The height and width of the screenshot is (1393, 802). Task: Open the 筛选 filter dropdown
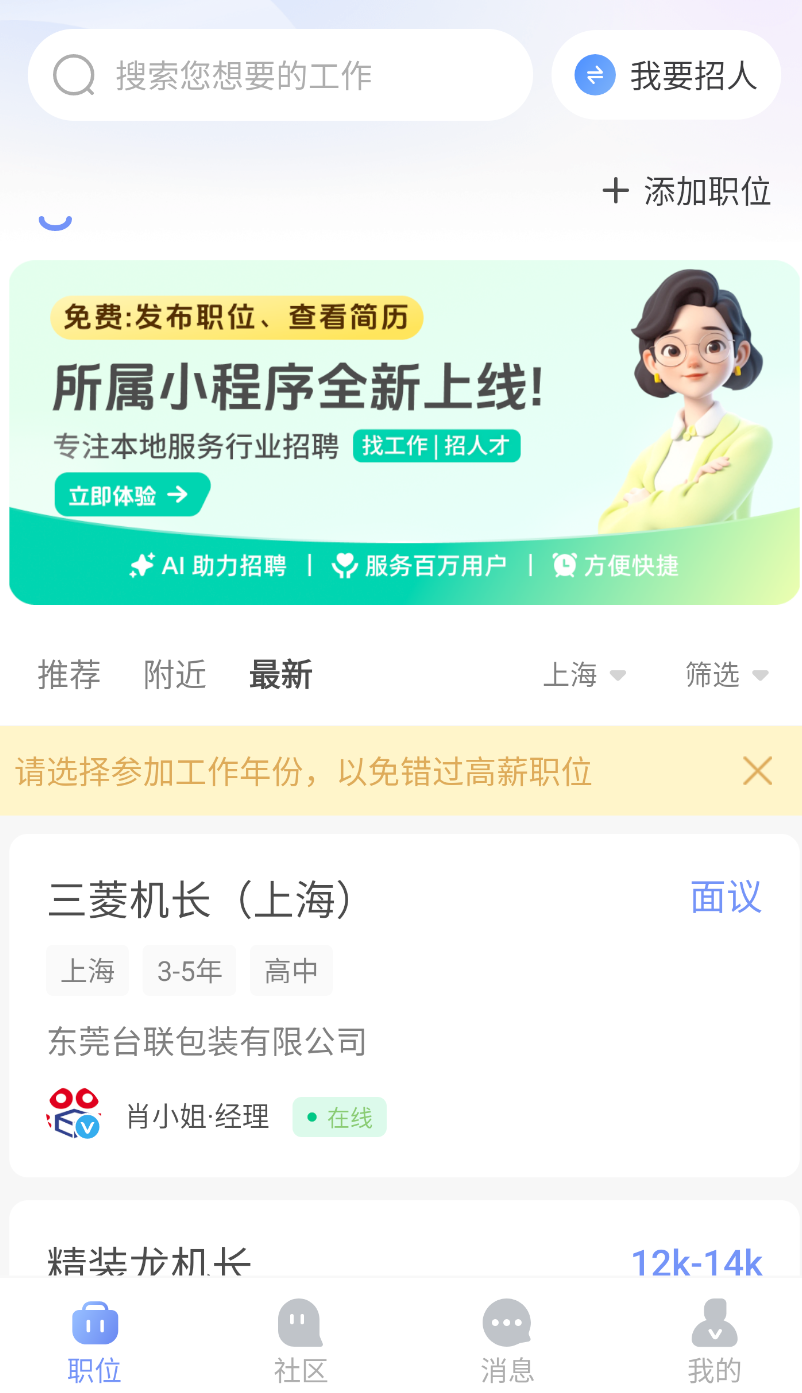point(727,675)
